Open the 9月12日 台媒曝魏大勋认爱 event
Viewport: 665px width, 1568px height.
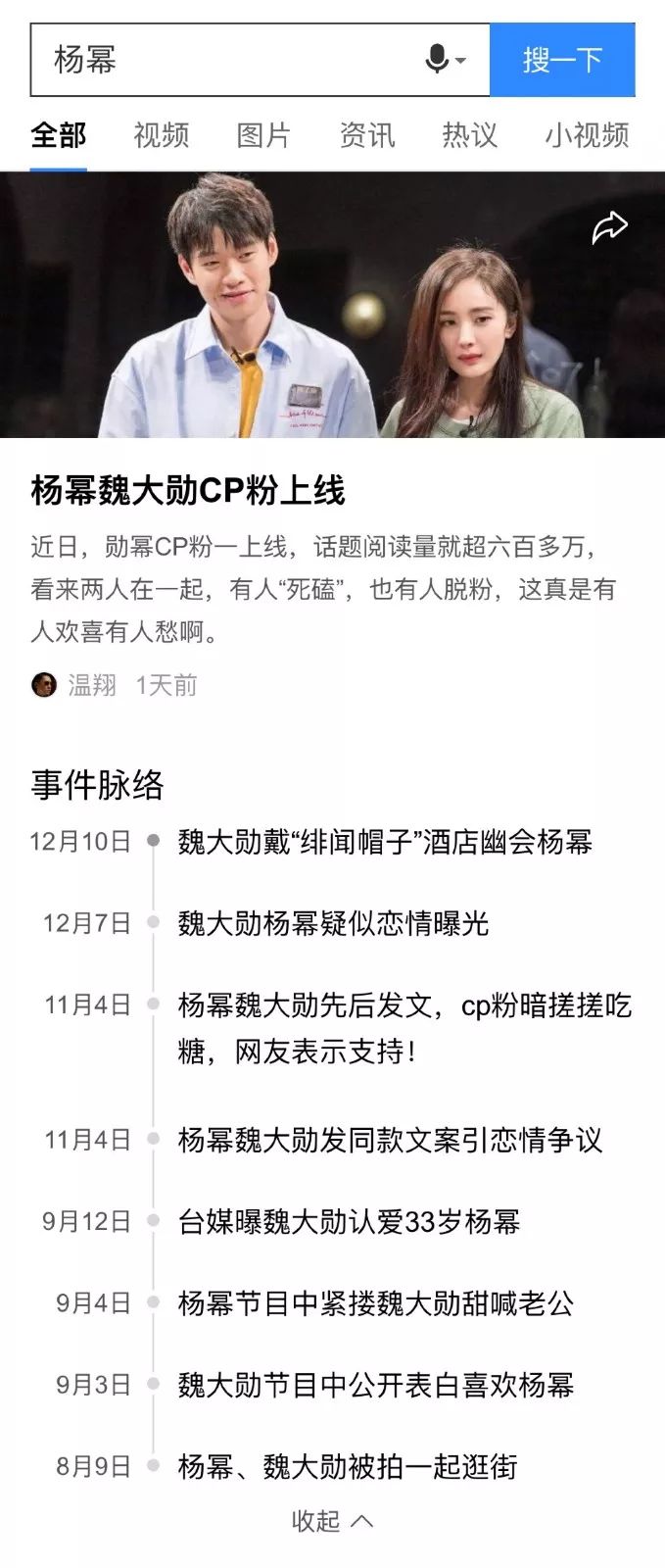coord(349,1222)
